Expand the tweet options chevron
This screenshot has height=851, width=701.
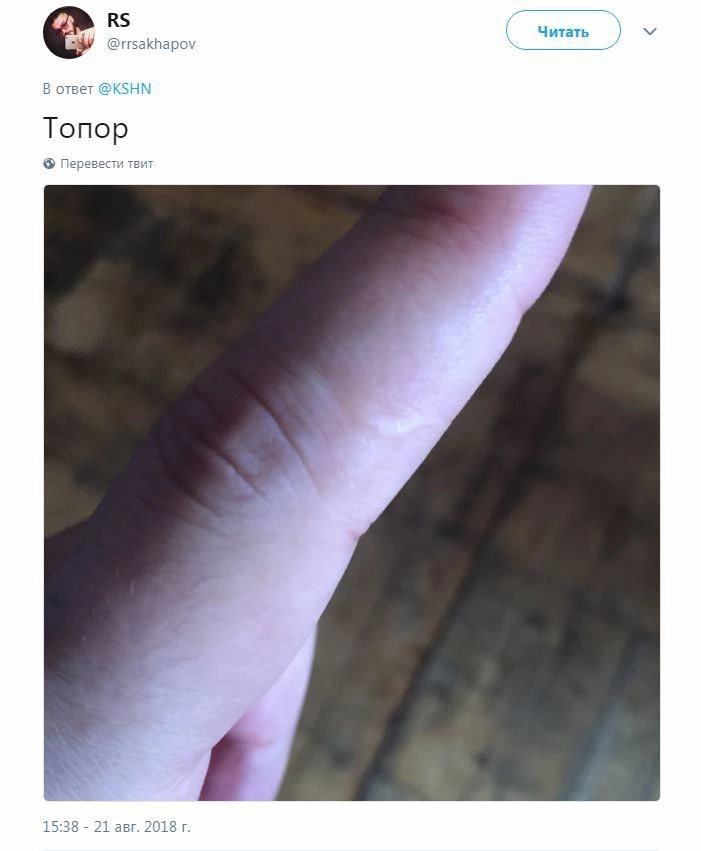(x=650, y=32)
